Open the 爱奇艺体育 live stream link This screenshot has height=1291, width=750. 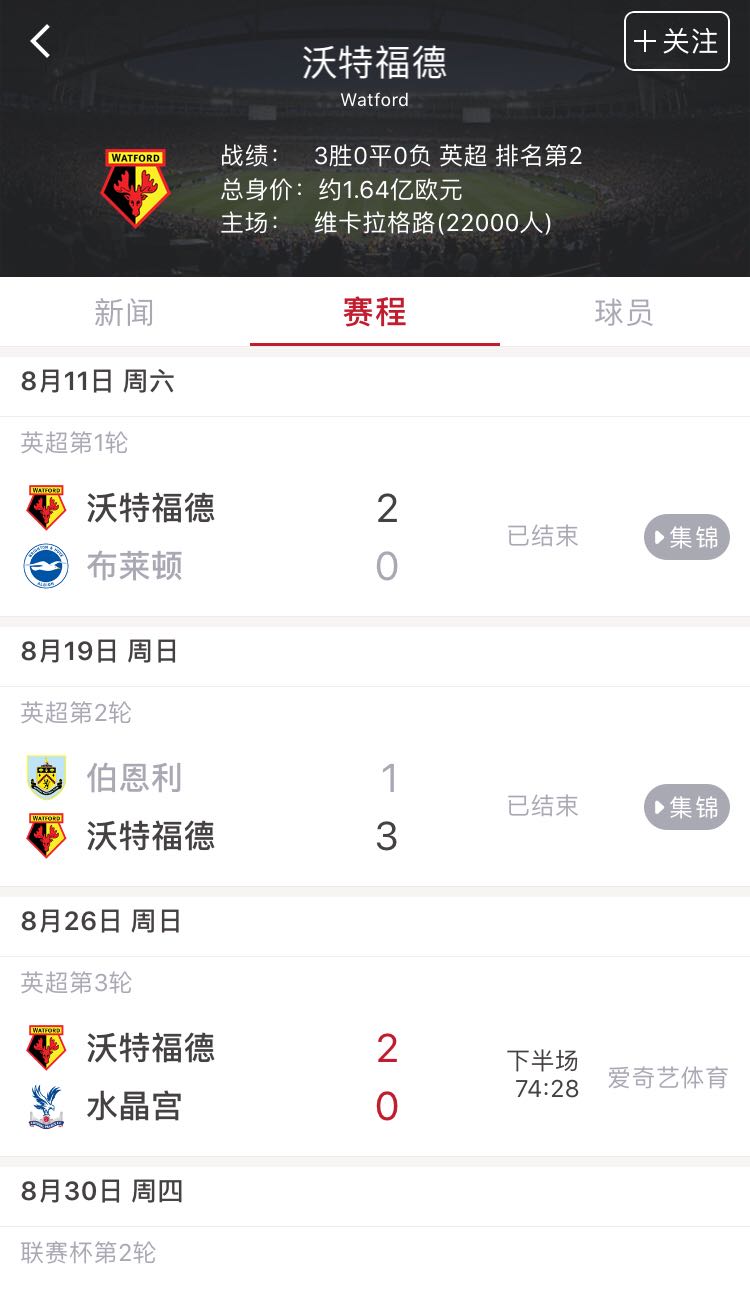[667, 1078]
